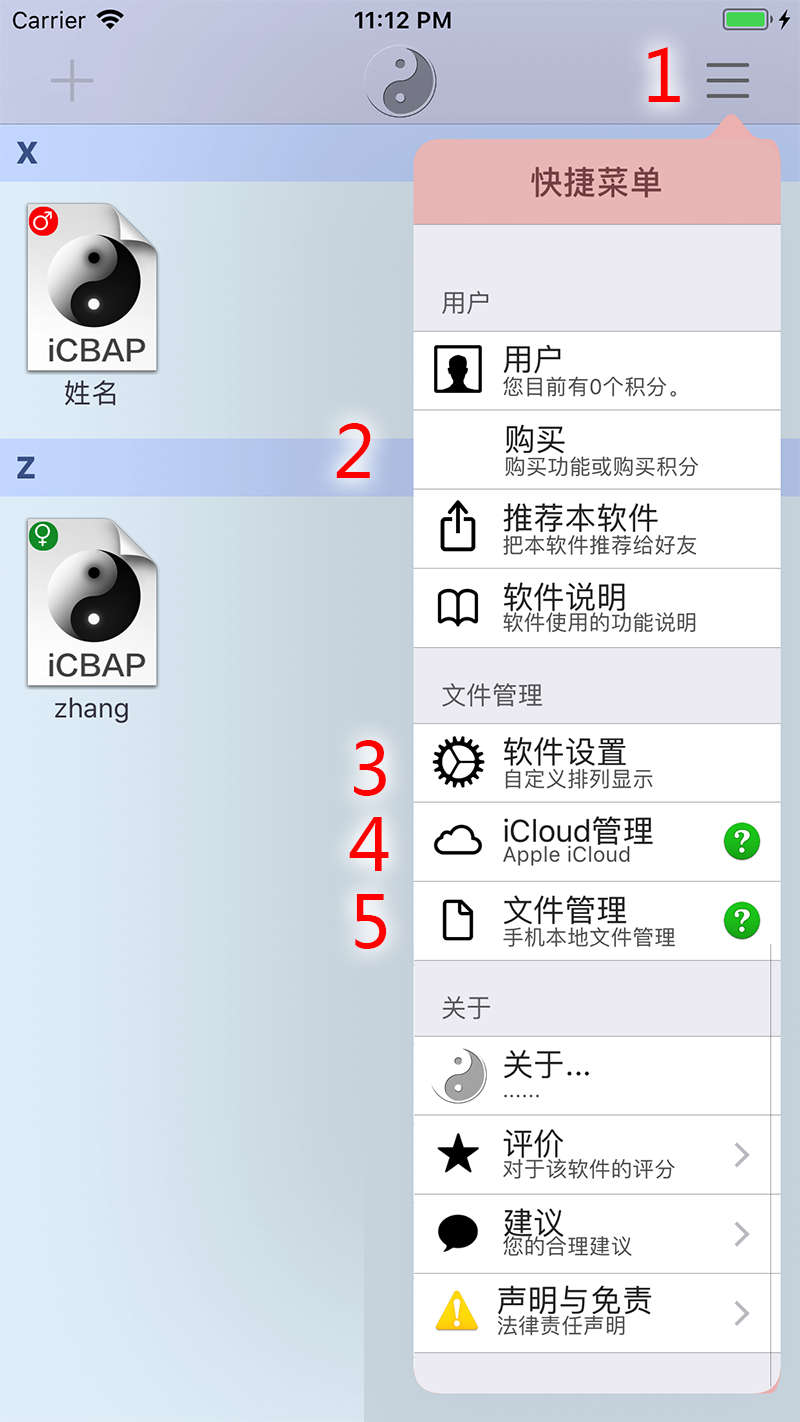Viewport: 800px width, 1422px height.
Task: Open 关于... about page
Action: click(596, 1076)
